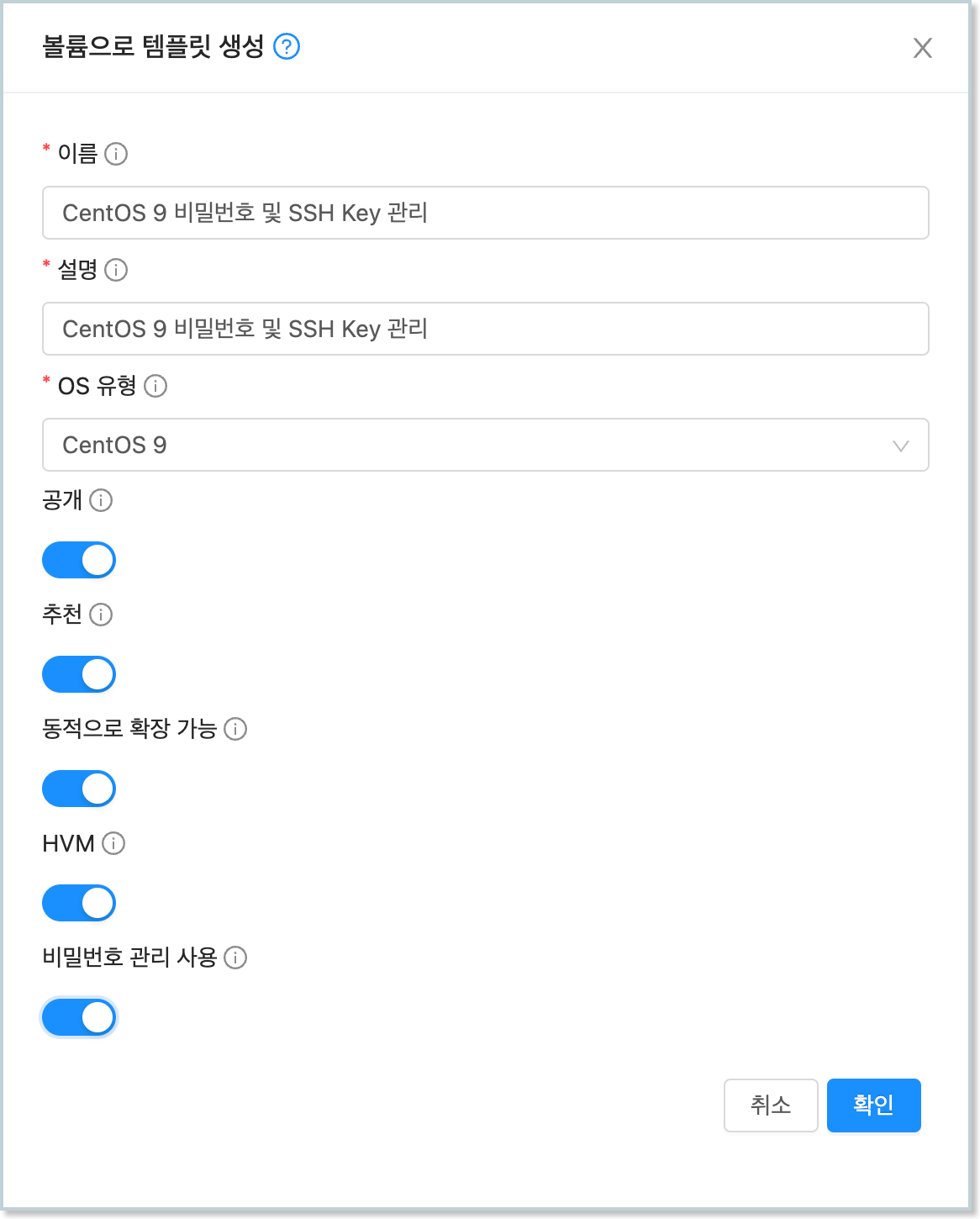Show info tooltip for HVM
Viewport: 980px width, 1219px height.
pyautogui.click(x=113, y=843)
